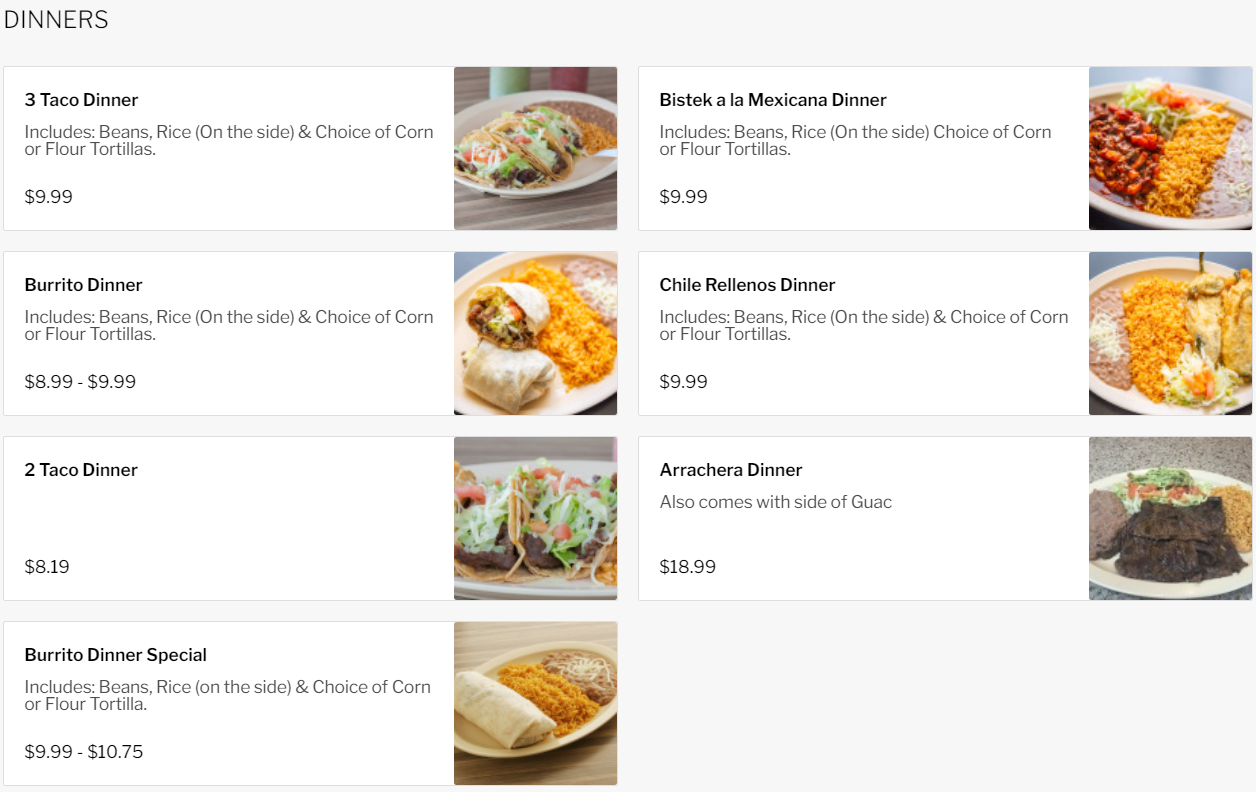The image size is (1256, 792).
Task: Select the Bistek a la Mexicana Dinner card
Action: click(772, 100)
